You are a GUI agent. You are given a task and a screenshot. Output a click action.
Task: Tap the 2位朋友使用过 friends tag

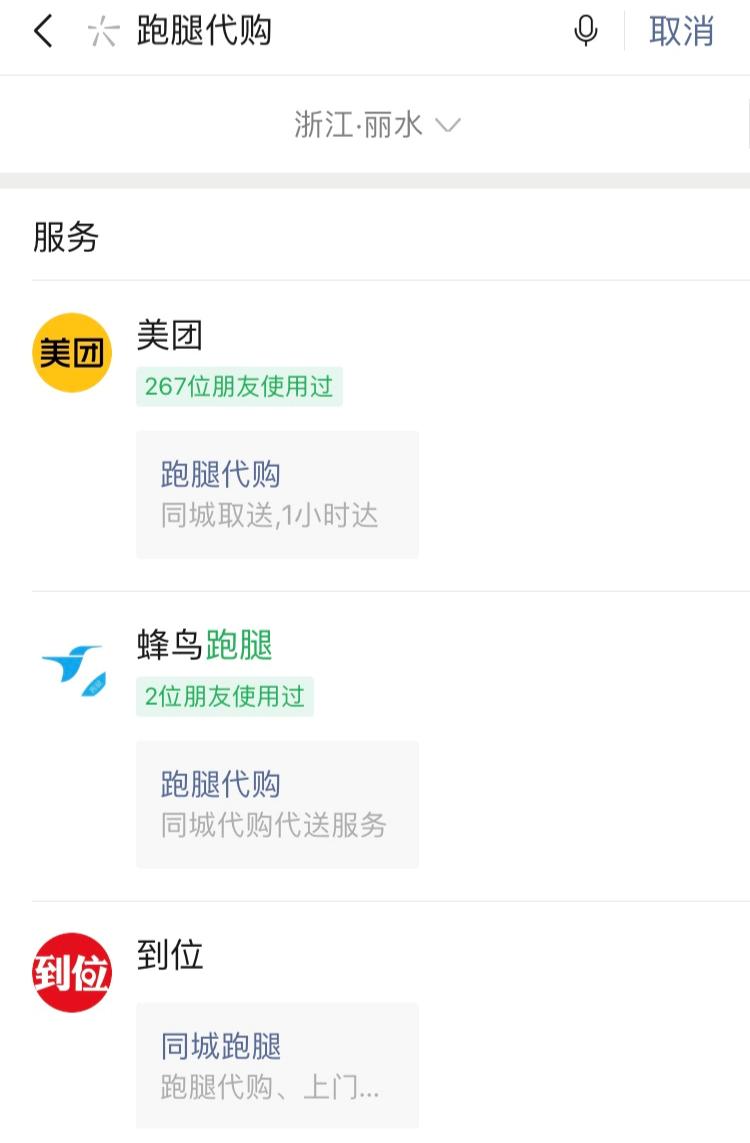tap(222, 698)
